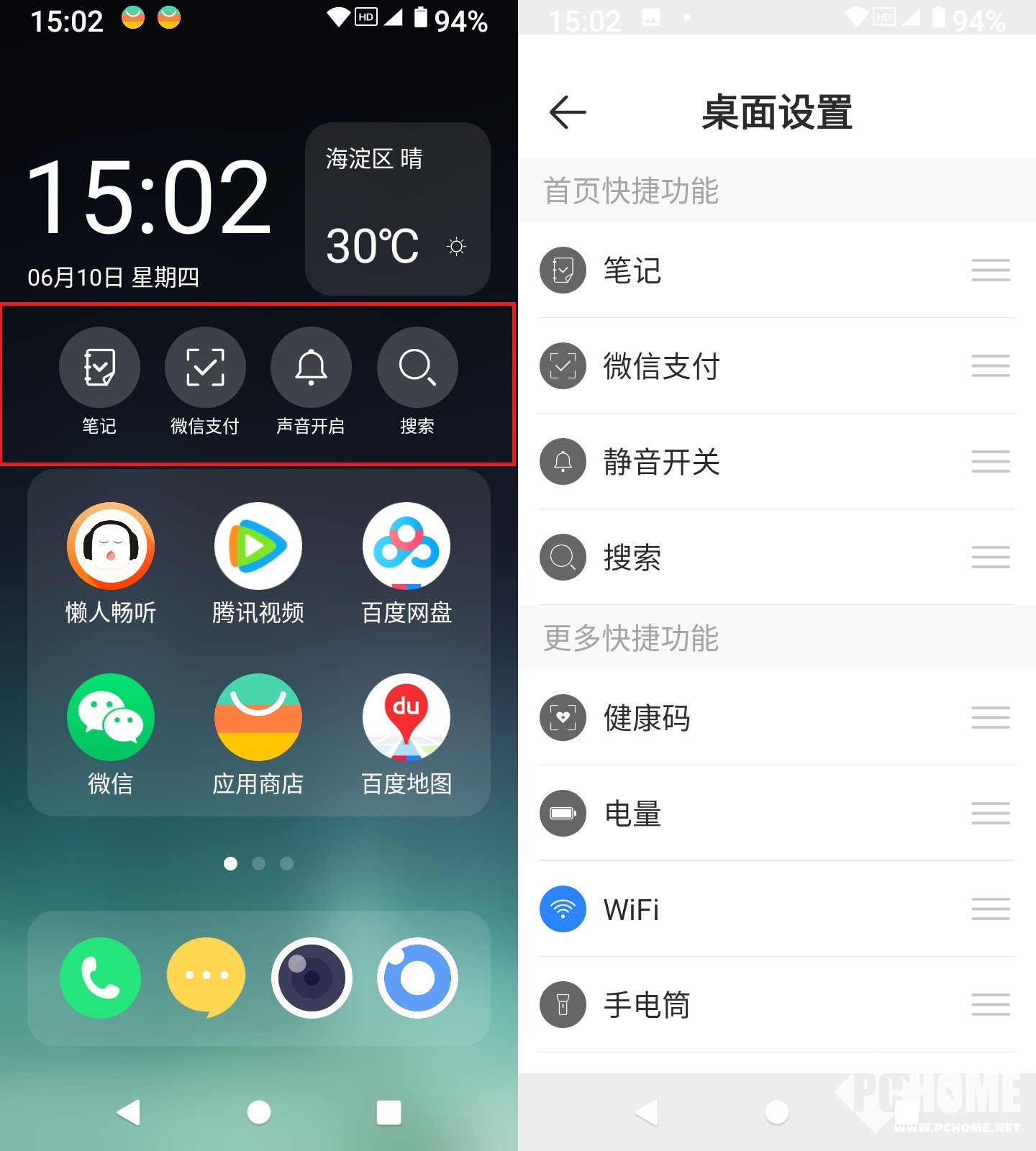The width and height of the screenshot is (1036, 1151).
Task: Launch the 百度地图 app
Action: [x=406, y=718]
